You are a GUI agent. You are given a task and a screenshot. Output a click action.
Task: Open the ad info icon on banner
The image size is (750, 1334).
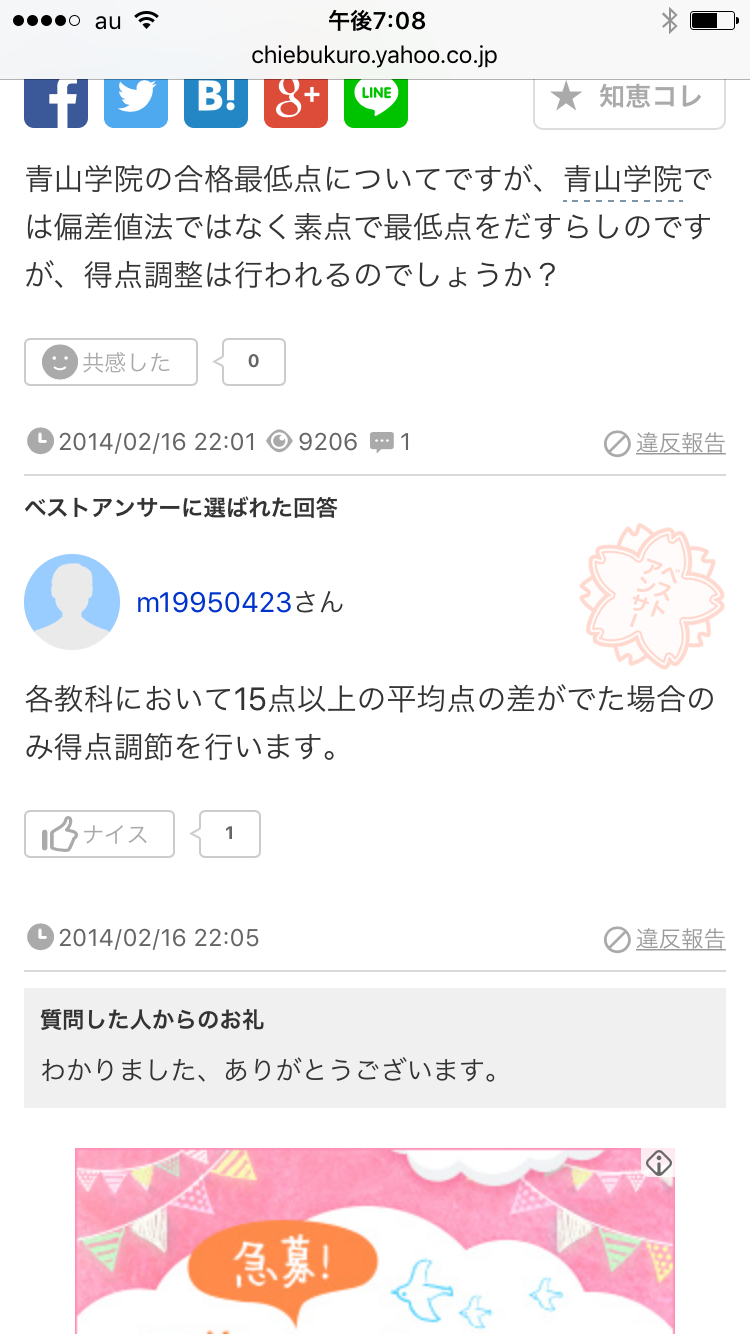click(658, 1163)
